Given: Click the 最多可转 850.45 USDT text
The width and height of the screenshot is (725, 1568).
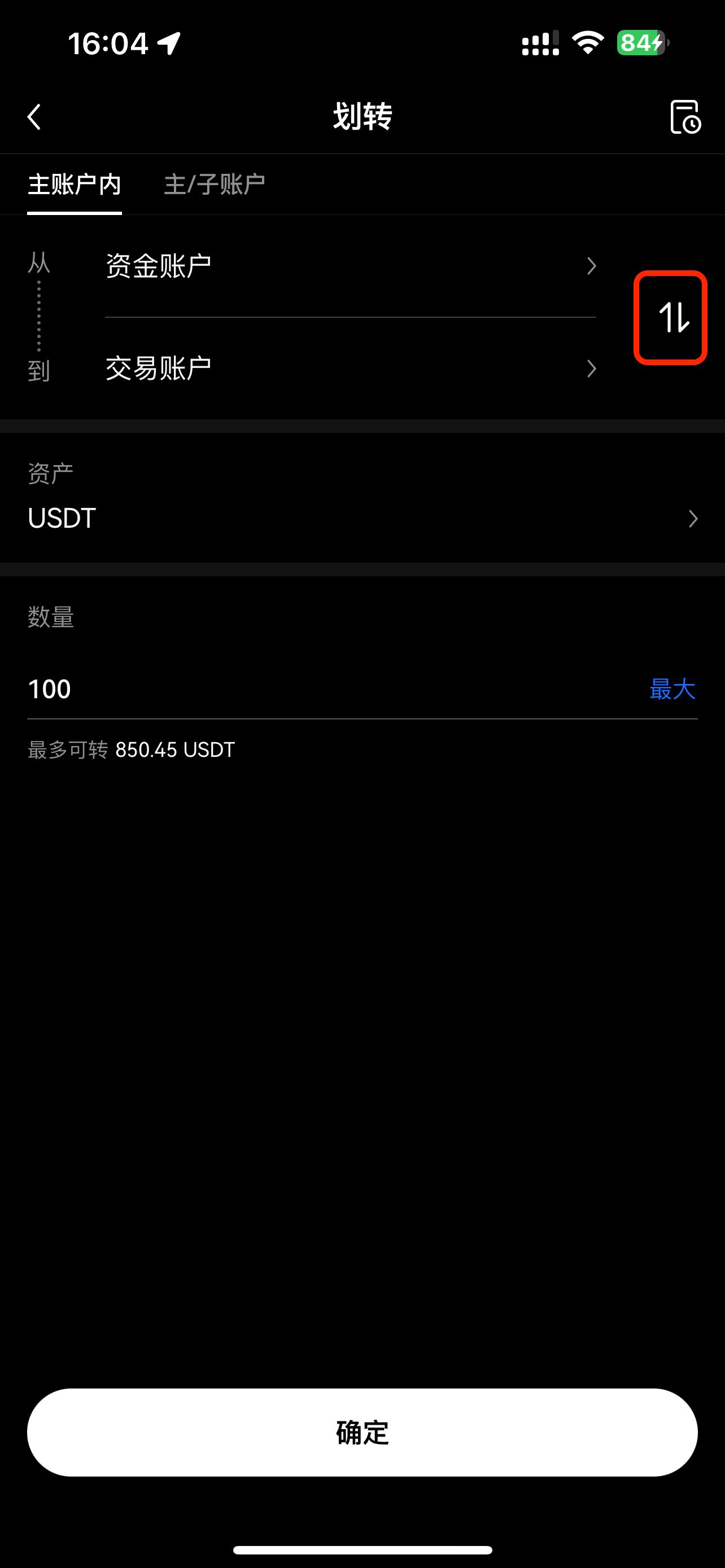Looking at the screenshot, I should [x=130, y=750].
